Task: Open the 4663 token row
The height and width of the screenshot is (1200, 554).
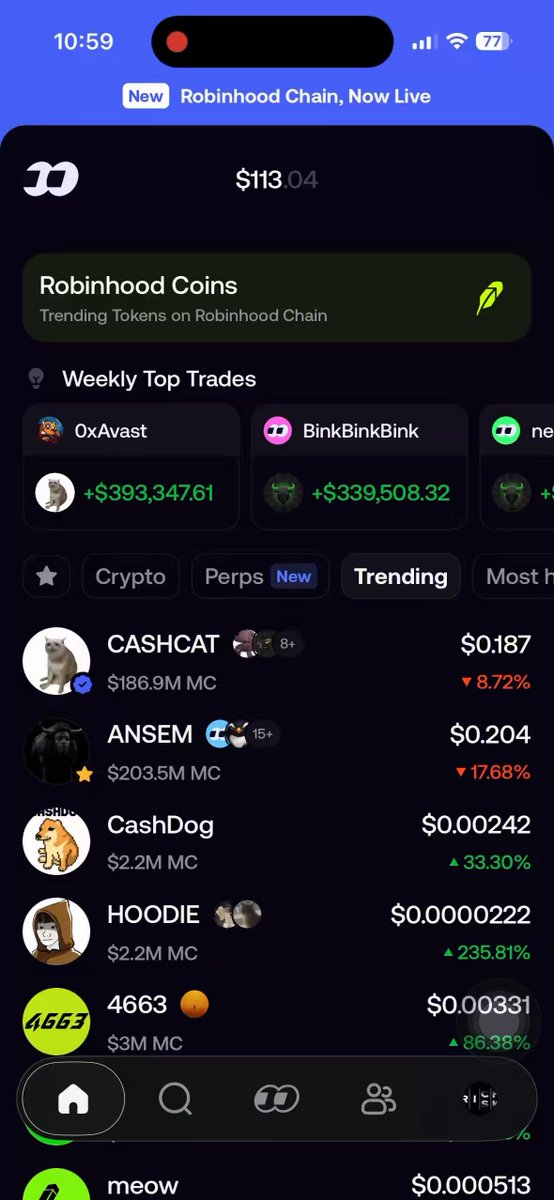Action: 277,1022
